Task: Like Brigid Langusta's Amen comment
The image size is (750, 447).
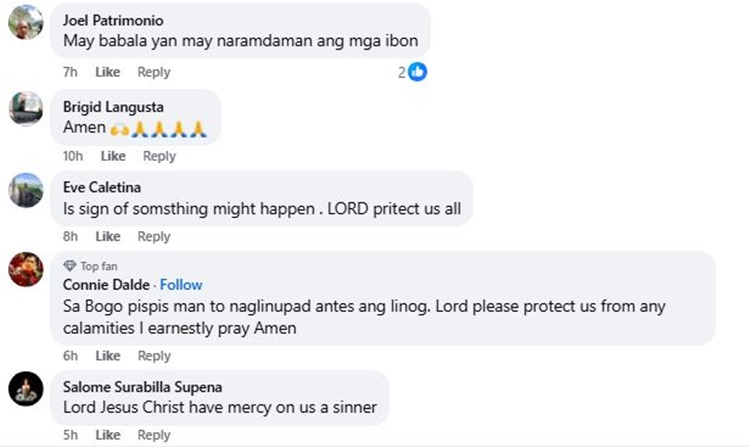Action: [x=113, y=156]
